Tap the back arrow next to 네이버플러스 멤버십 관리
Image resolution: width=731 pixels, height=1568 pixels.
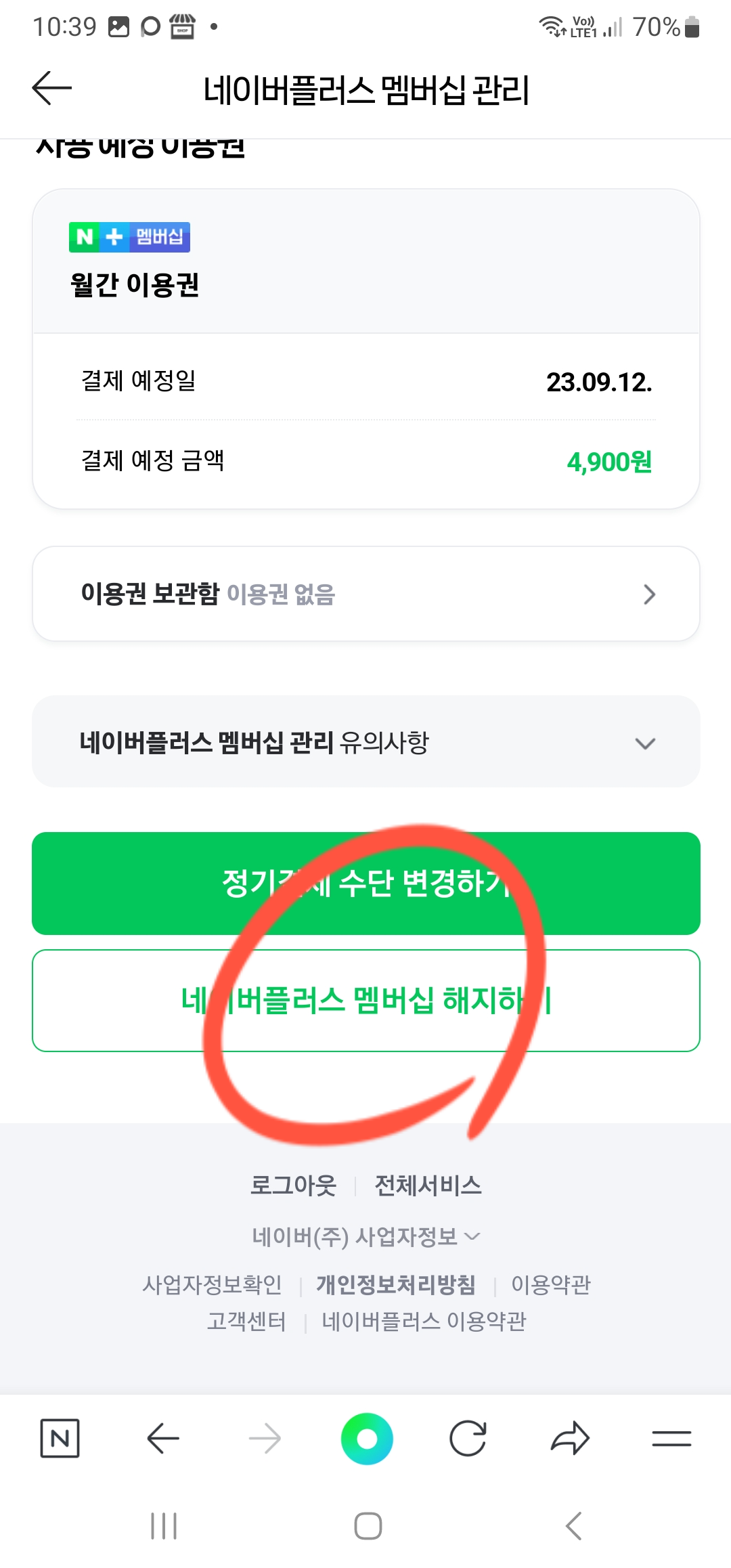pyautogui.click(x=51, y=89)
